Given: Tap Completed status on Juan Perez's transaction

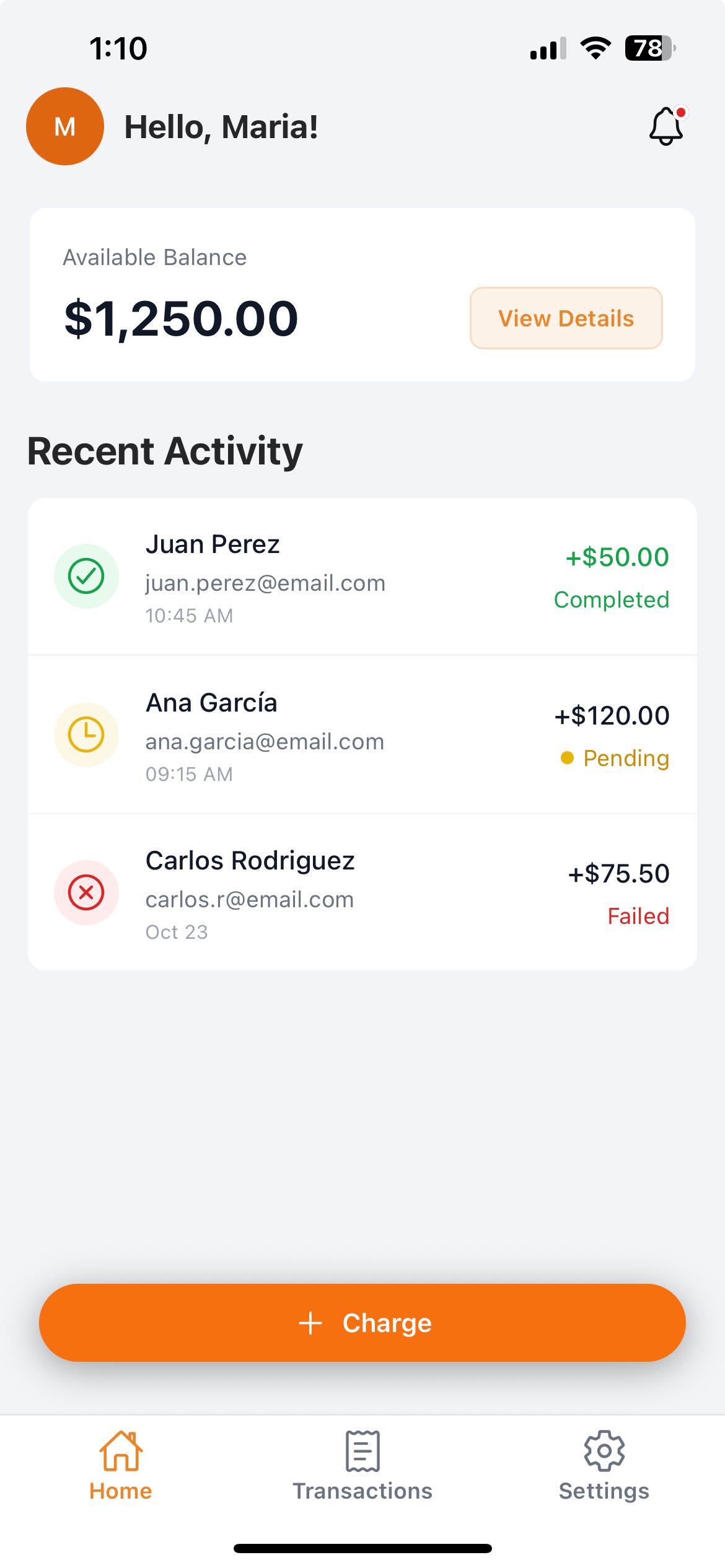Looking at the screenshot, I should click(612, 599).
